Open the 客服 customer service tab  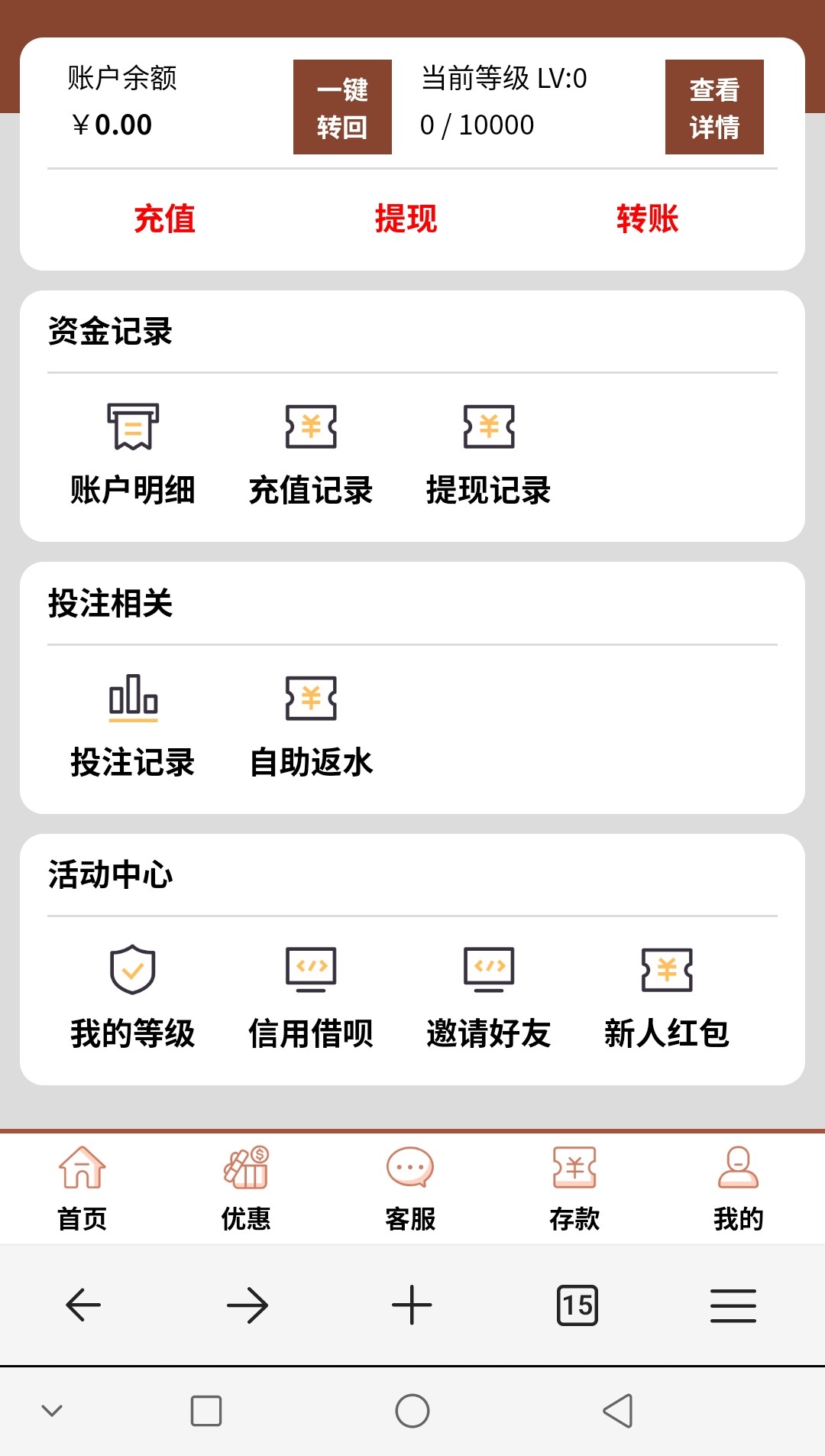410,1188
